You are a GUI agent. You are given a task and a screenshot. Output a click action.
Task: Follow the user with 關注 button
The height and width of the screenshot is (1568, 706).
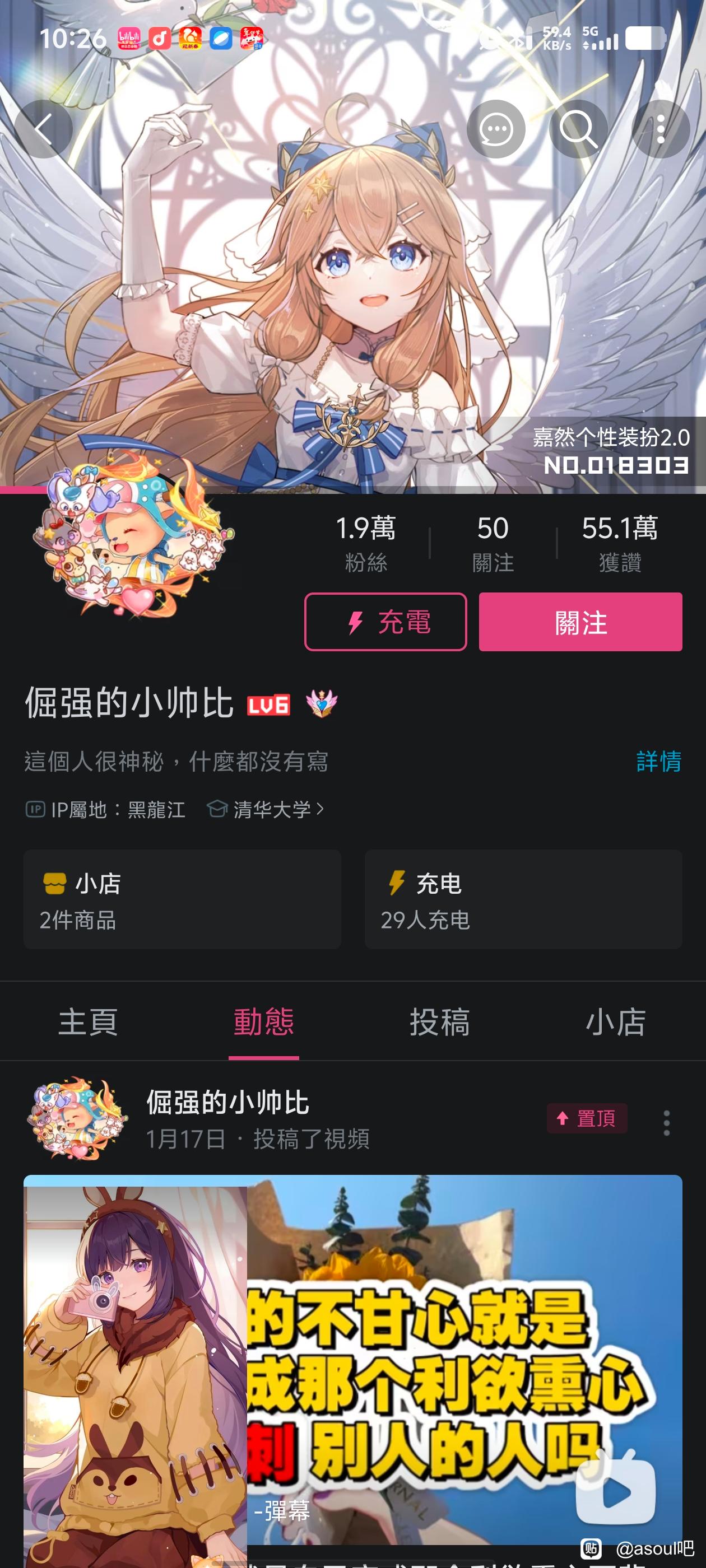(x=580, y=622)
